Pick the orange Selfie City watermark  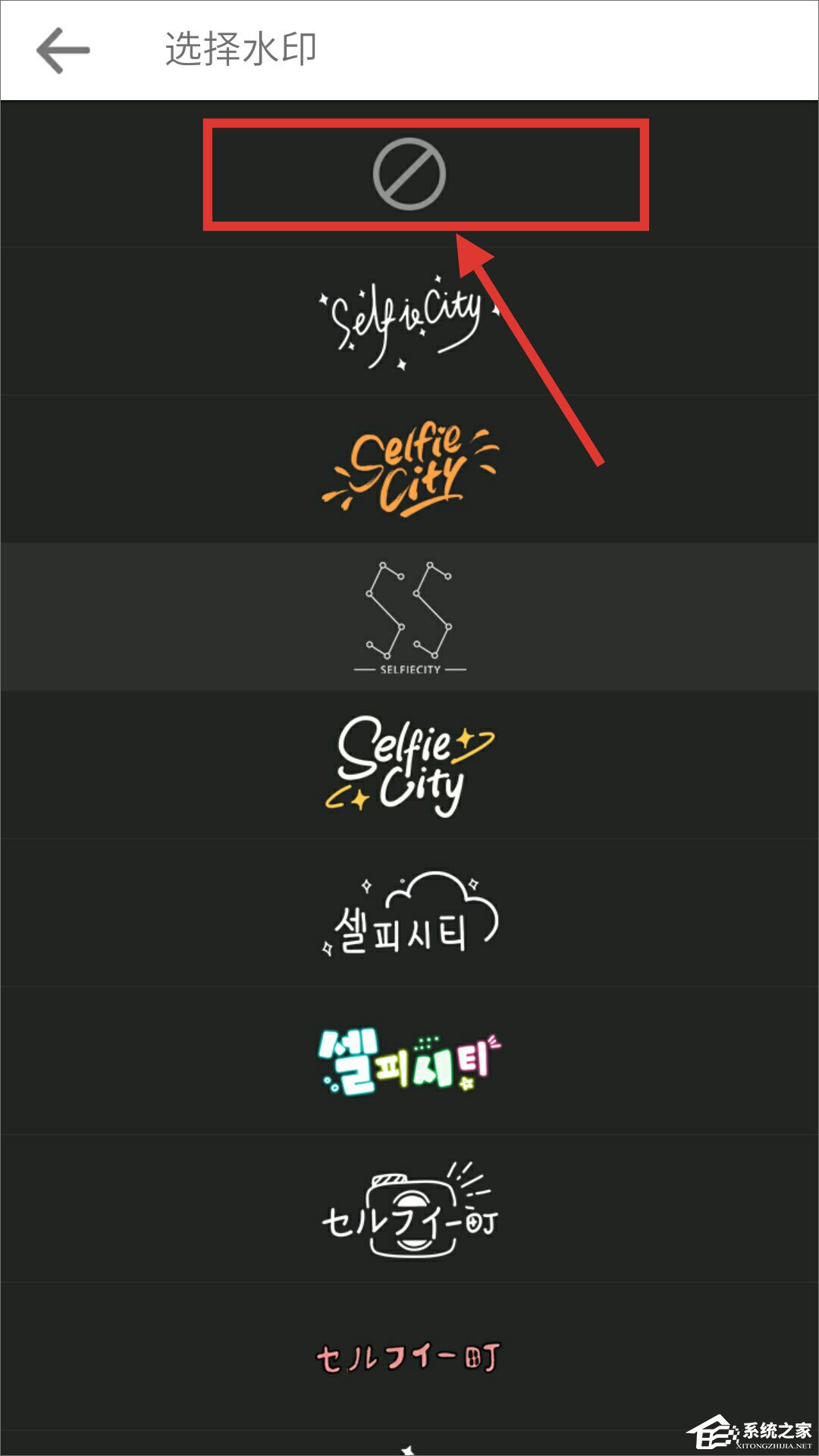pyautogui.click(x=409, y=469)
